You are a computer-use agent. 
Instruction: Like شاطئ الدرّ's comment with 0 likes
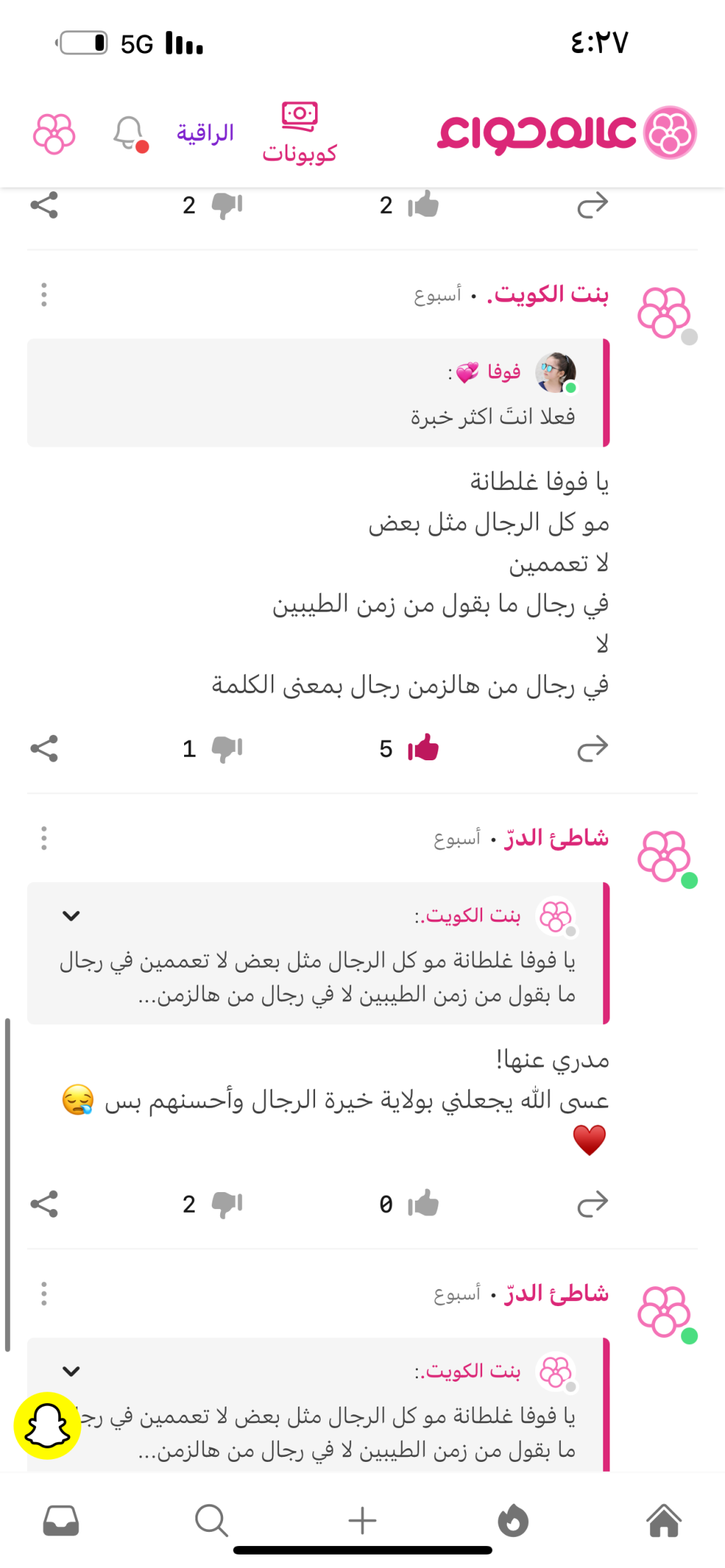pyautogui.click(x=423, y=1203)
